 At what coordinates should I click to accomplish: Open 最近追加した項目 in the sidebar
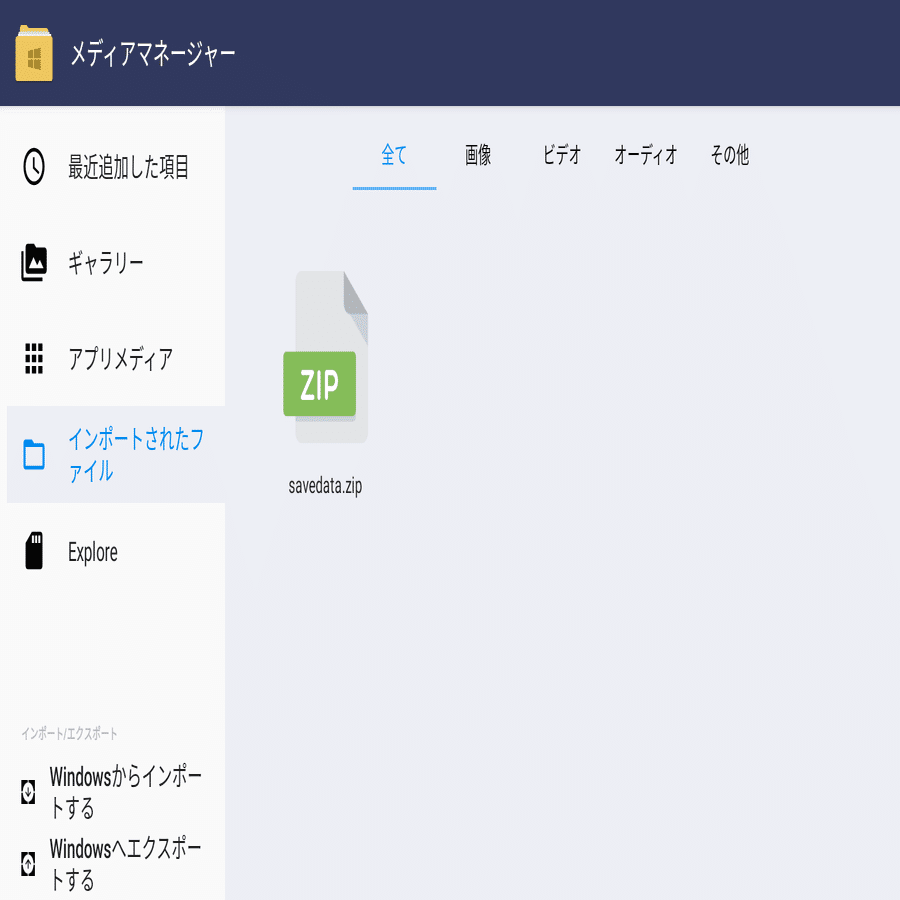(x=115, y=167)
